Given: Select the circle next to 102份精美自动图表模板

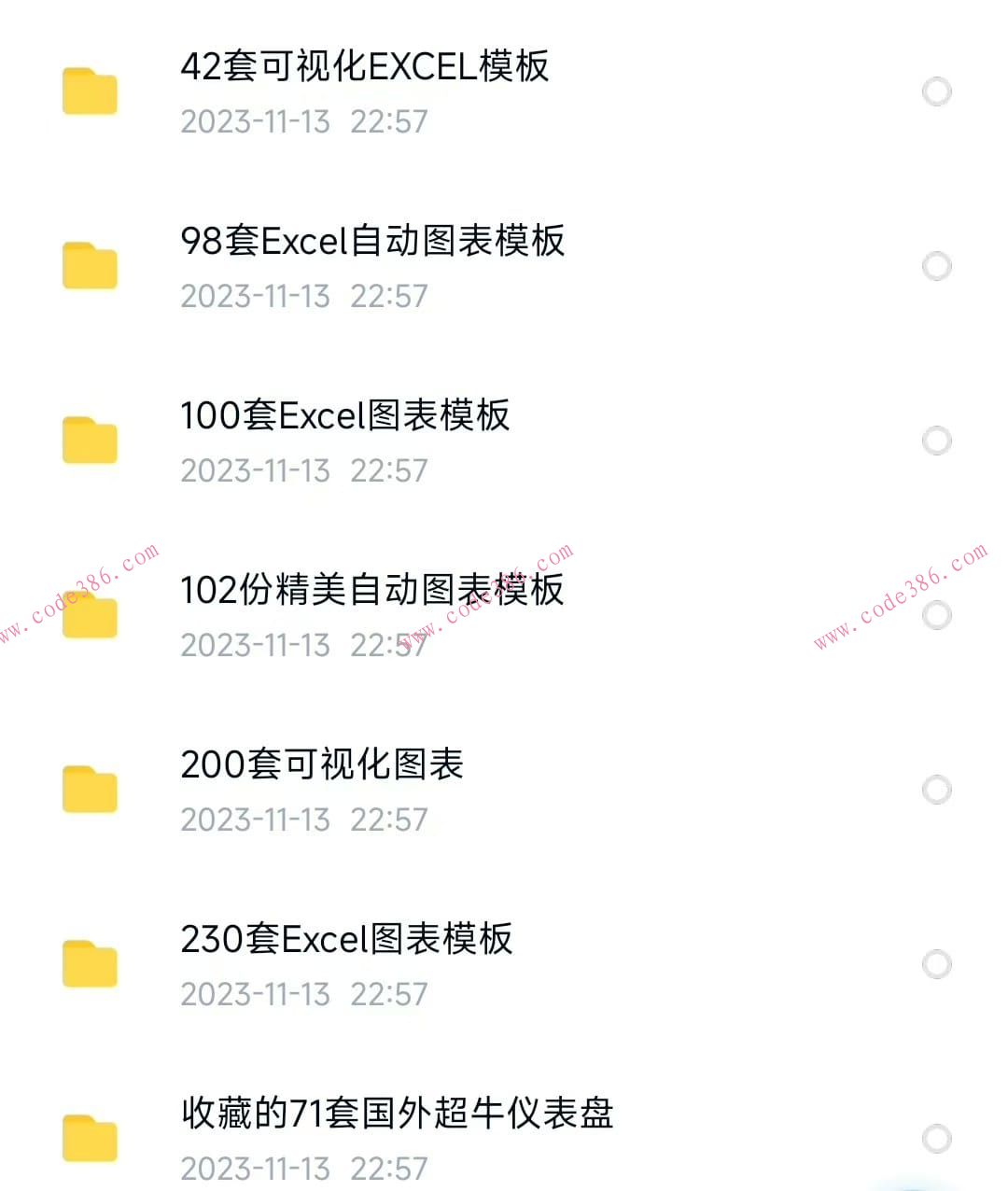Looking at the screenshot, I should pyautogui.click(x=936, y=614).
